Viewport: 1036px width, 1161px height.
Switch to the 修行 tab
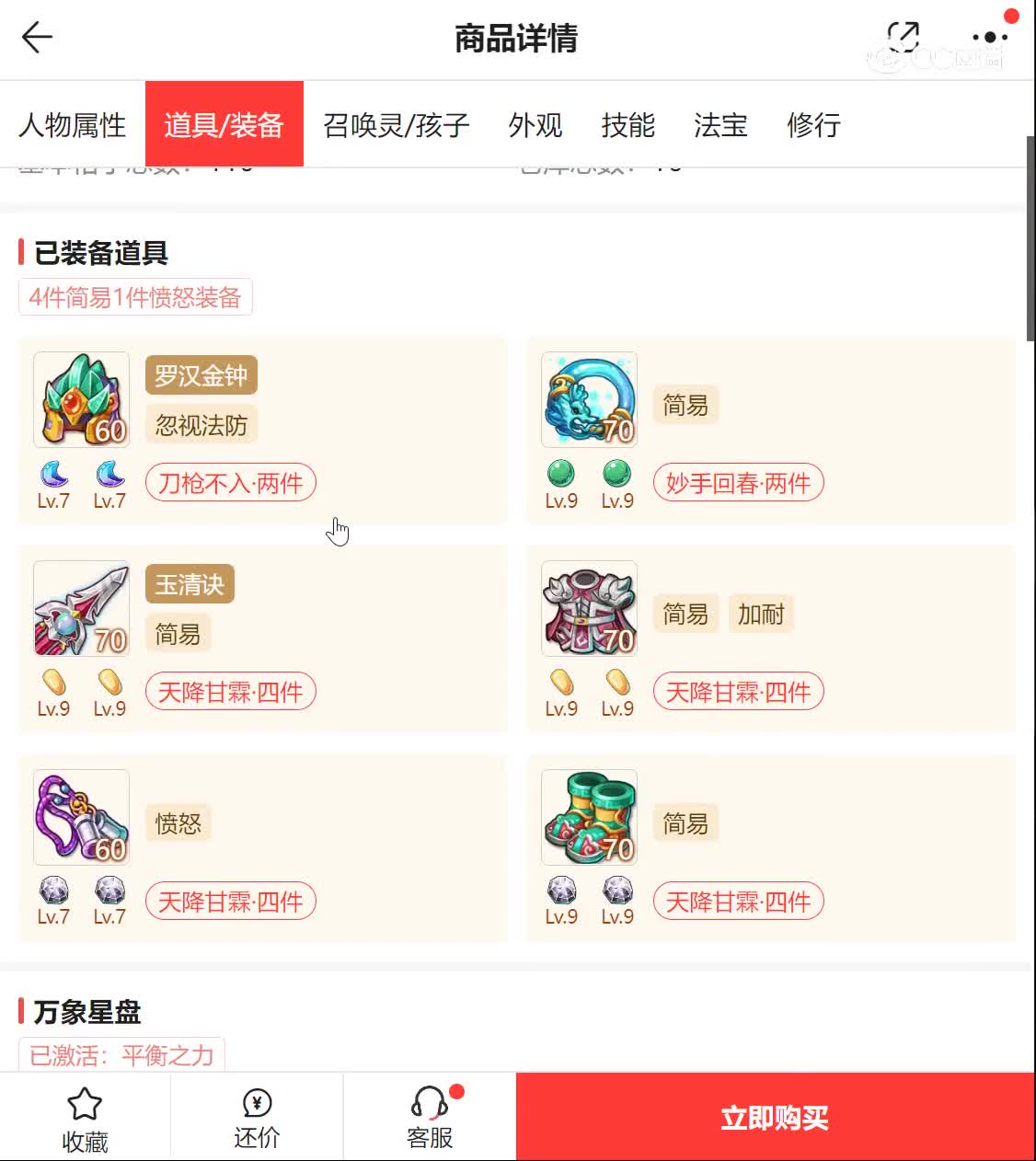813,125
